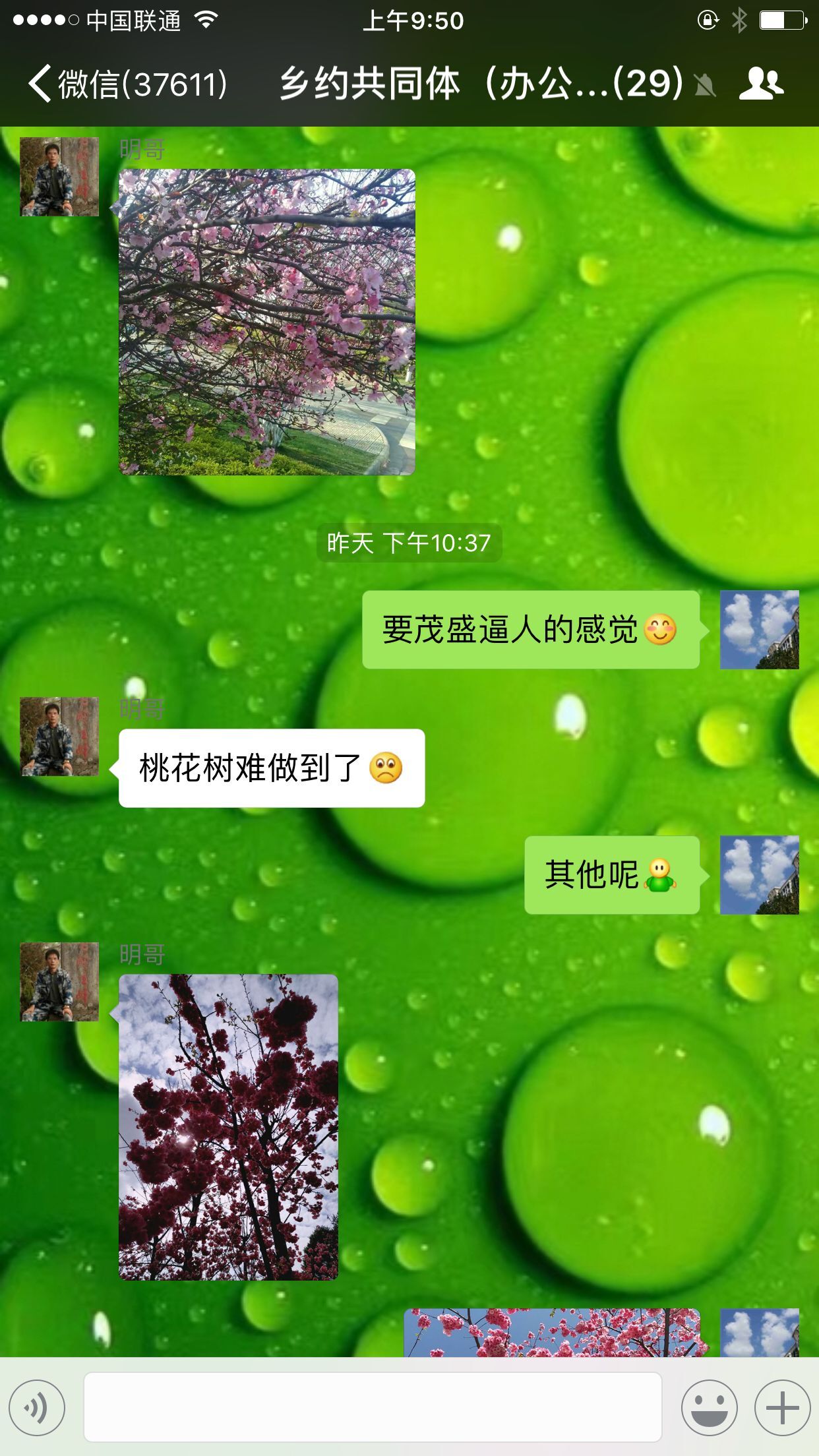This screenshot has height=1456, width=819.
Task: View 明哥's pink peach blossom photo
Action: (x=266, y=322)
